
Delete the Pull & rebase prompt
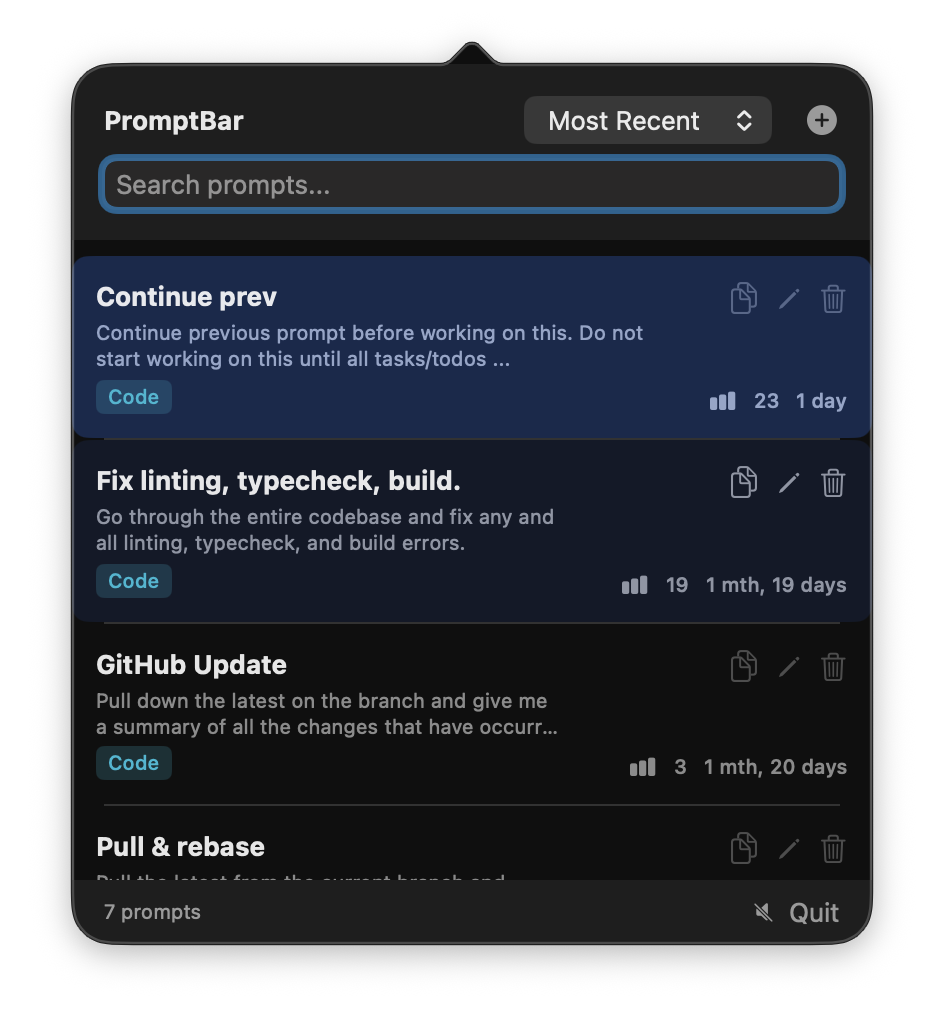pyautogui.click(x=833, y=849)
